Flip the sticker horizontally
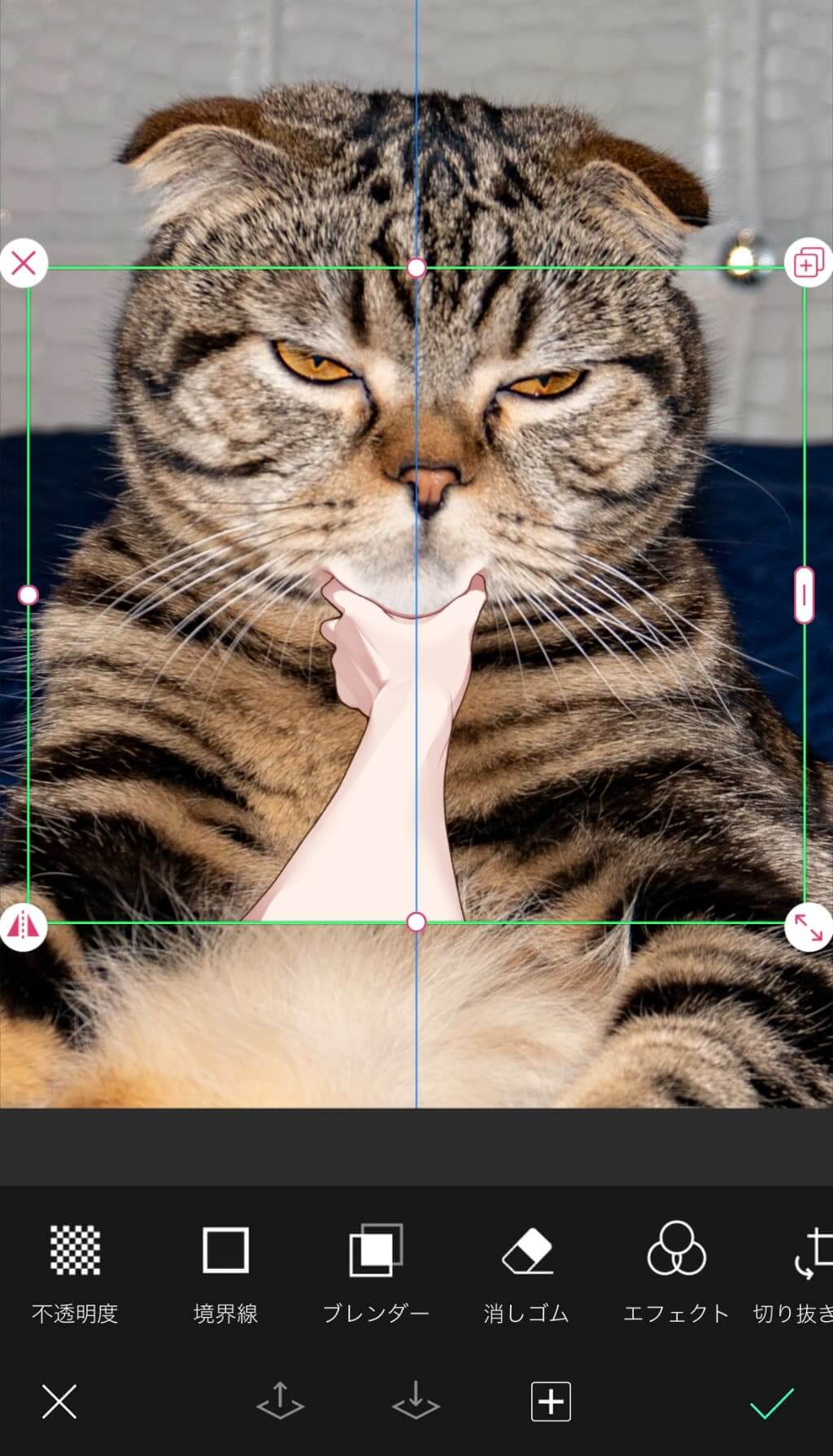Screen dimensions: 833x1456 24,926
